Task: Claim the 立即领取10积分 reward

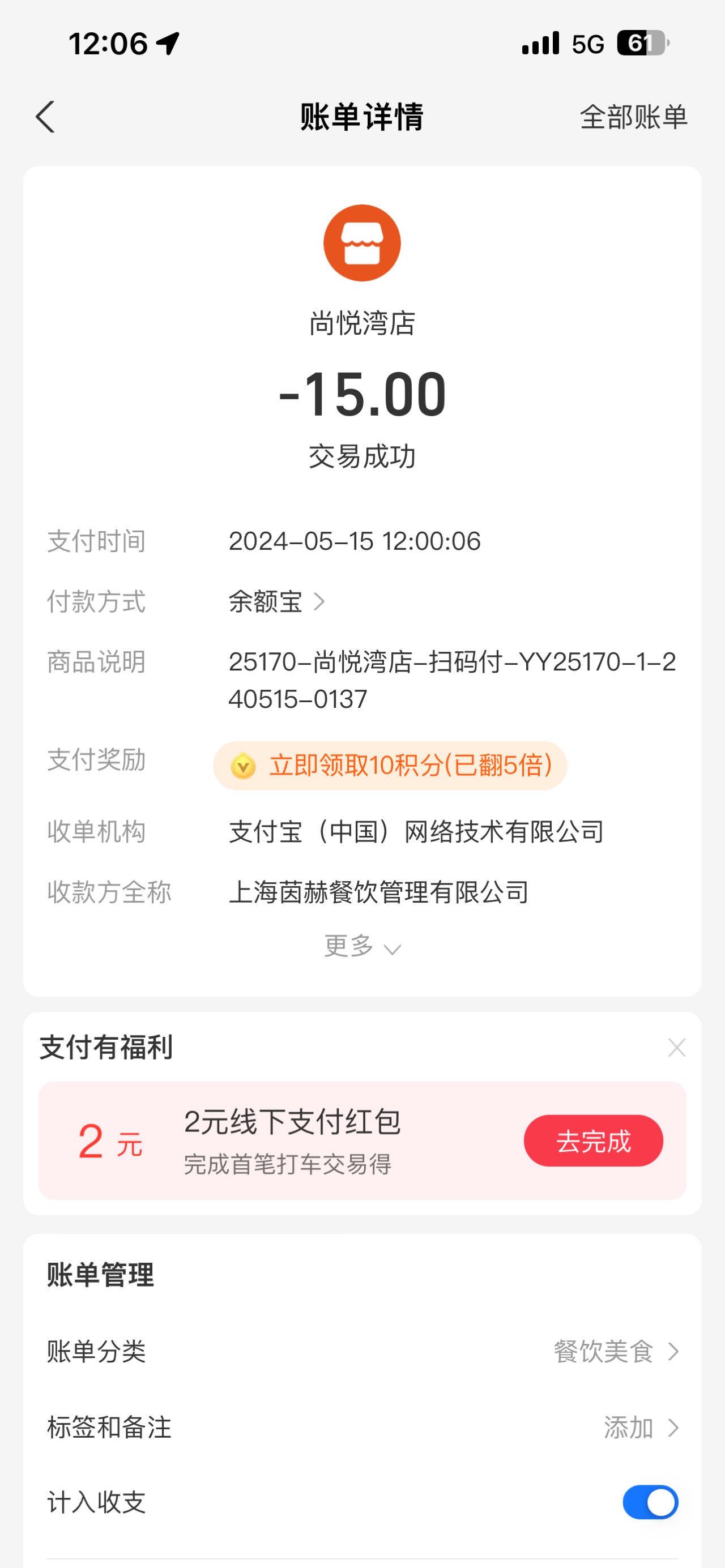Action: (x=390, y=765)
